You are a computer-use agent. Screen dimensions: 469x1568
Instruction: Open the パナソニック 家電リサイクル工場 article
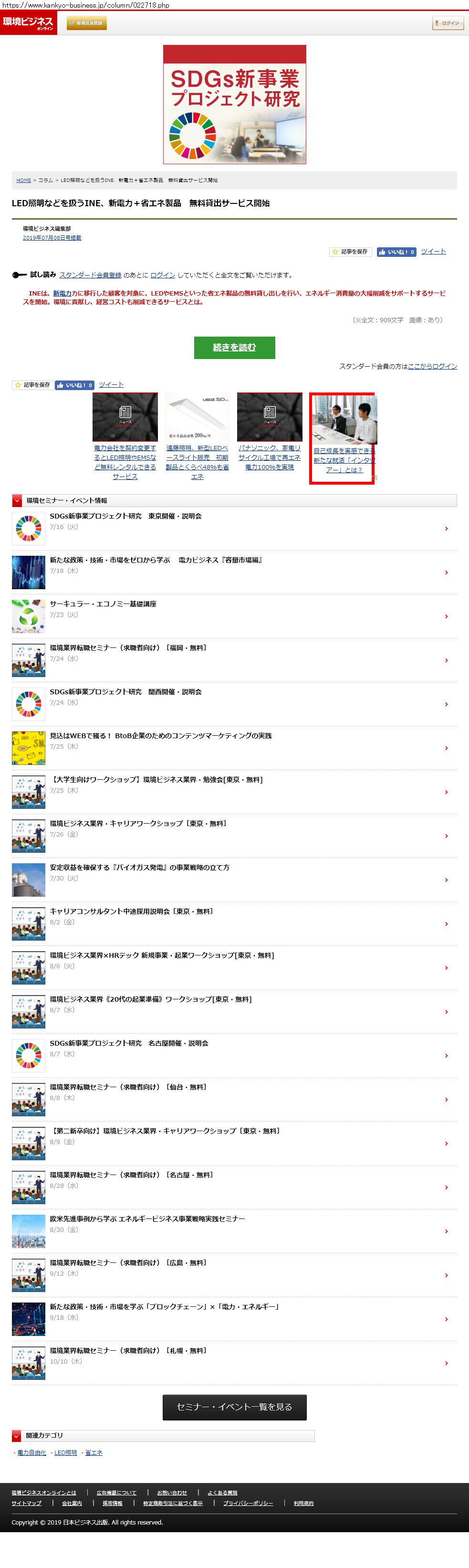pos(270,457)
